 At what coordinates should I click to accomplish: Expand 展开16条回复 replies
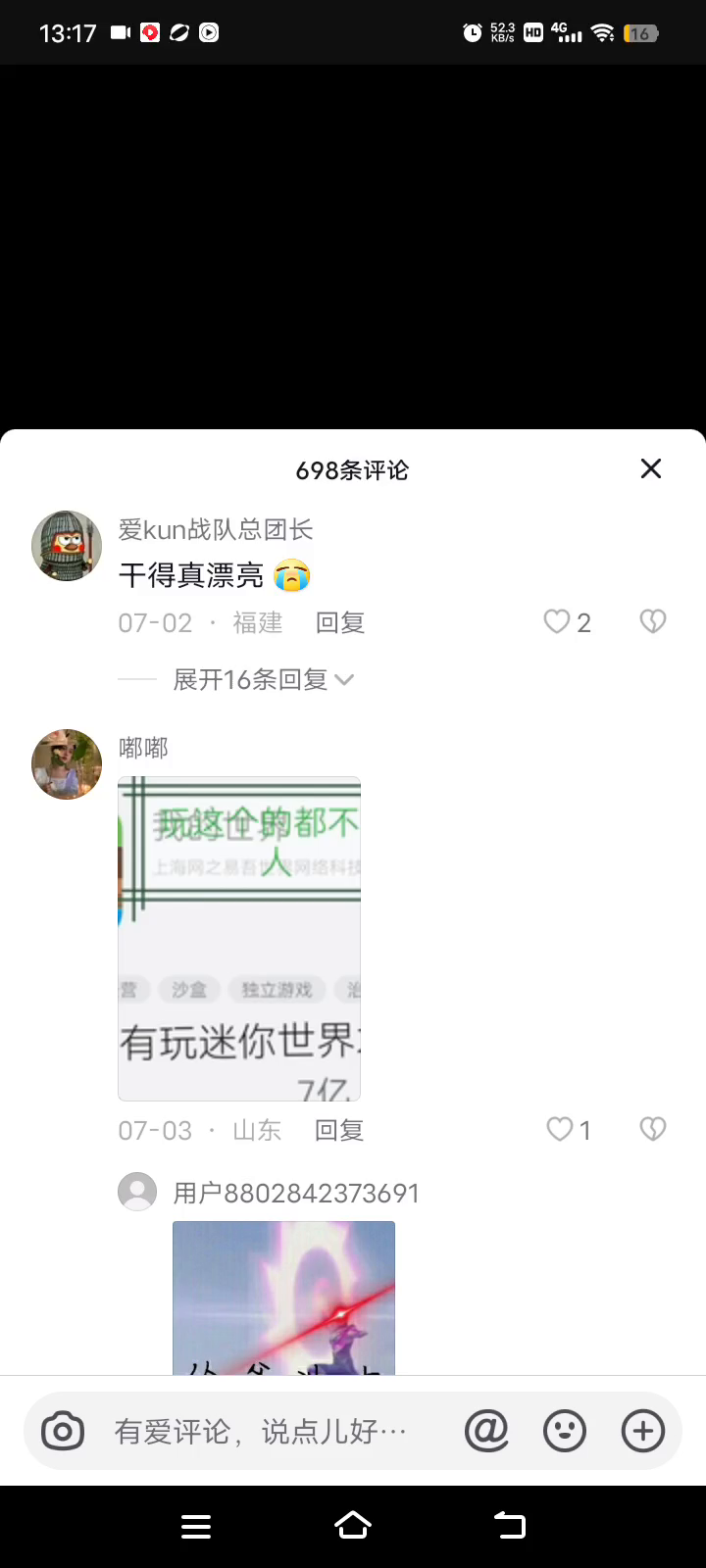click(x=263, y=680)
